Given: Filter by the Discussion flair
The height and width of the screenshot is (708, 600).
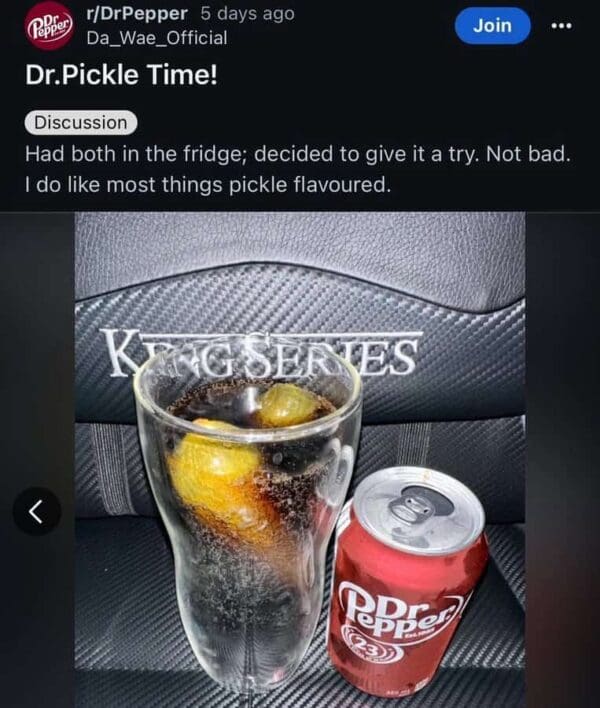Looking at the screenshot, I should coord(81,122).
